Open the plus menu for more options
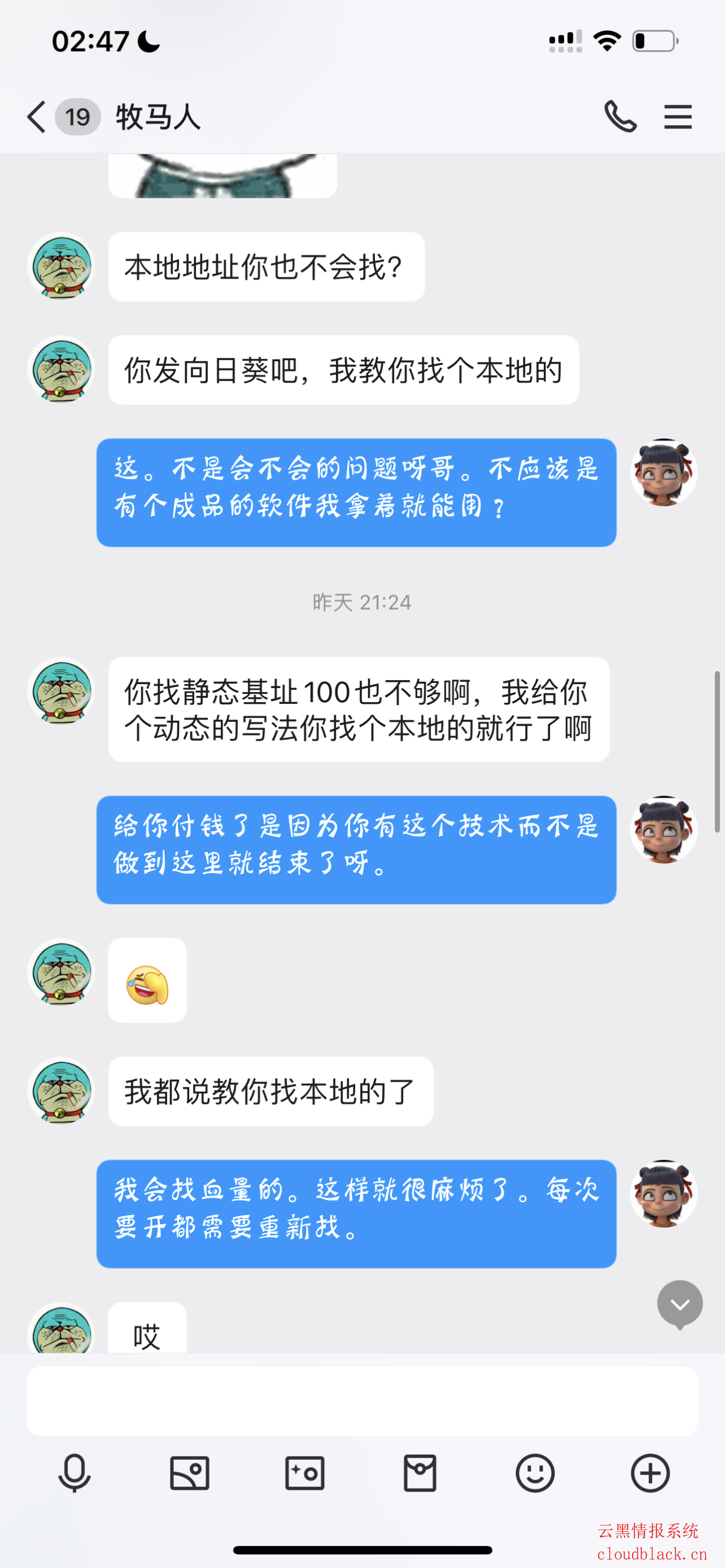This screenshot has height=1568, width=725. click(650, 1473)
